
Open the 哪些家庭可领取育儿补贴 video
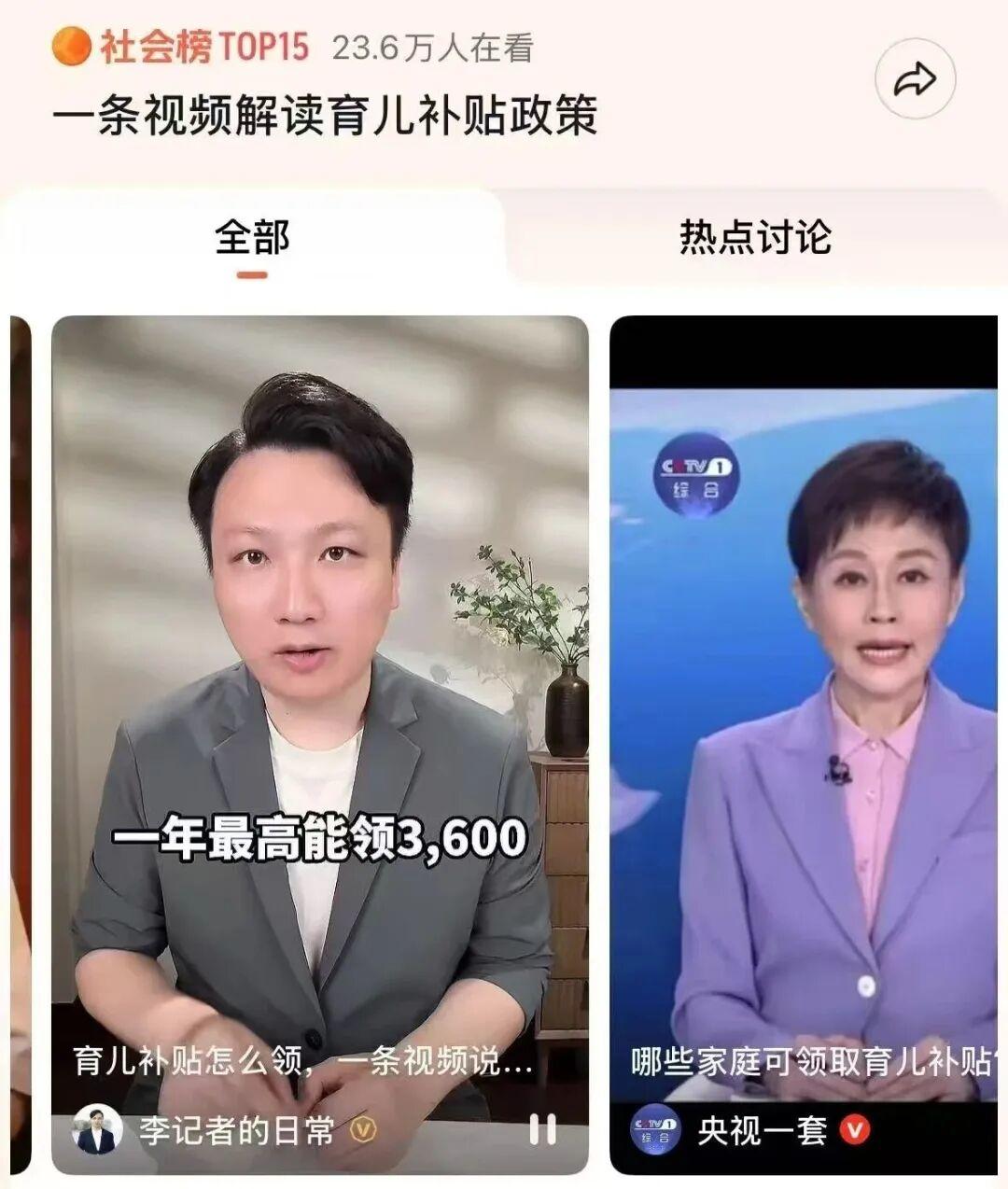(x=808, y=709)
